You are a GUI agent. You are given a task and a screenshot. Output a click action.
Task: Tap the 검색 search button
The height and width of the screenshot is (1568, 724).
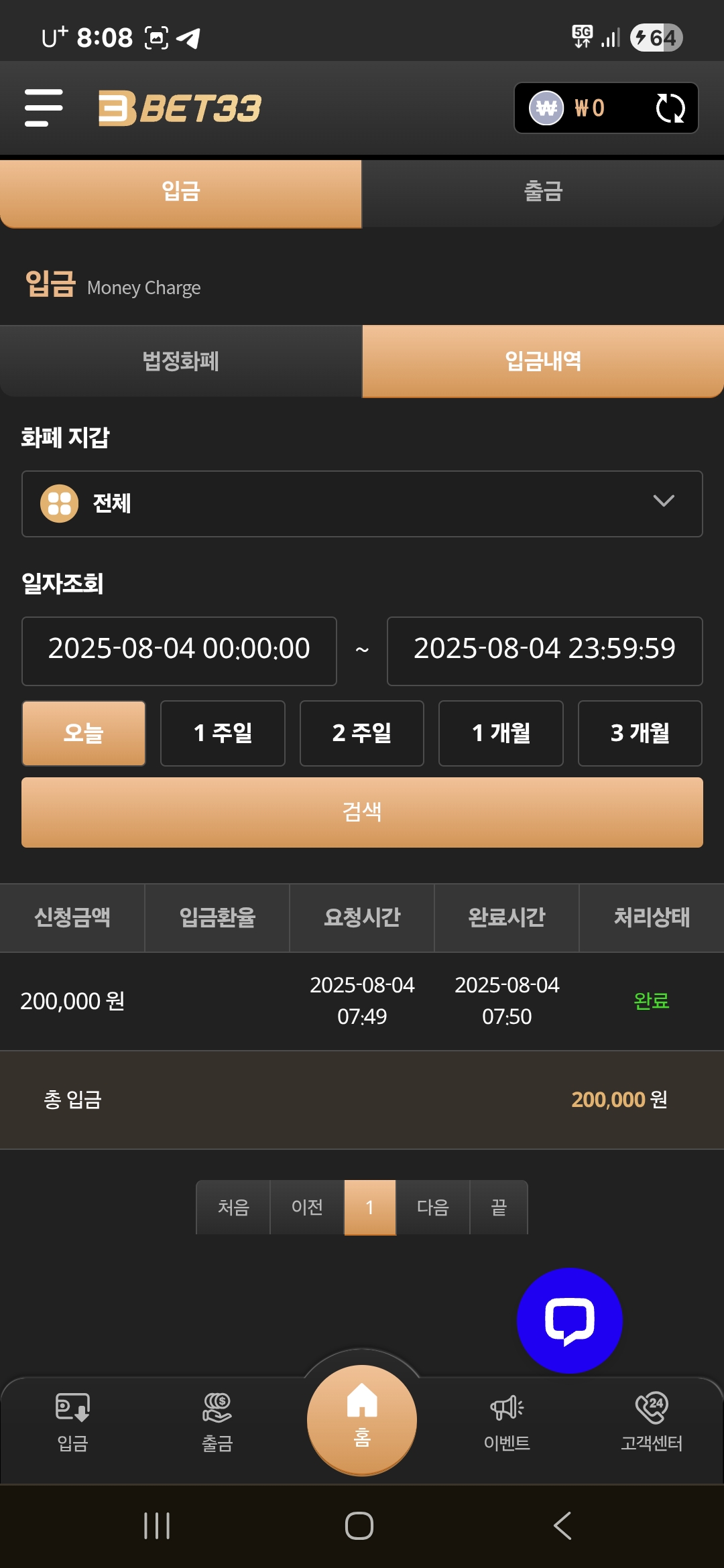[362, 812]
